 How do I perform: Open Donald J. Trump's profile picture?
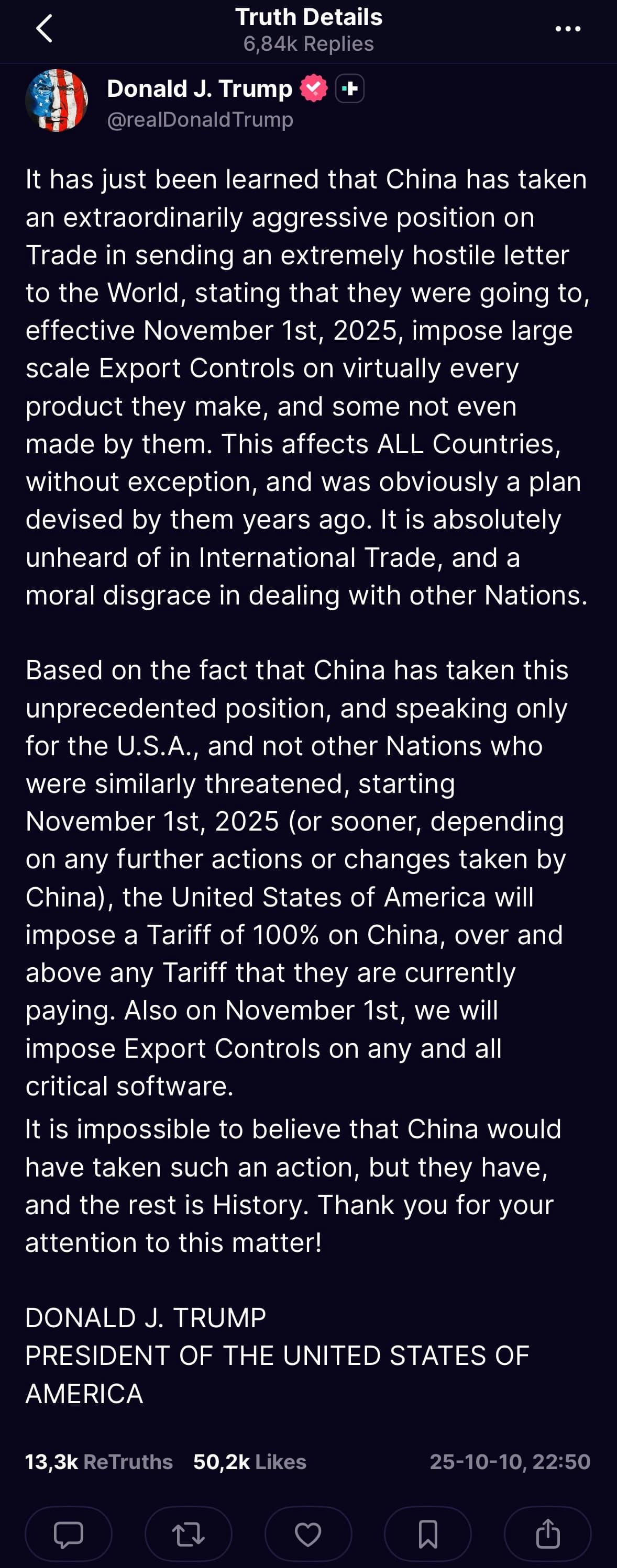(x=57, y=100)
